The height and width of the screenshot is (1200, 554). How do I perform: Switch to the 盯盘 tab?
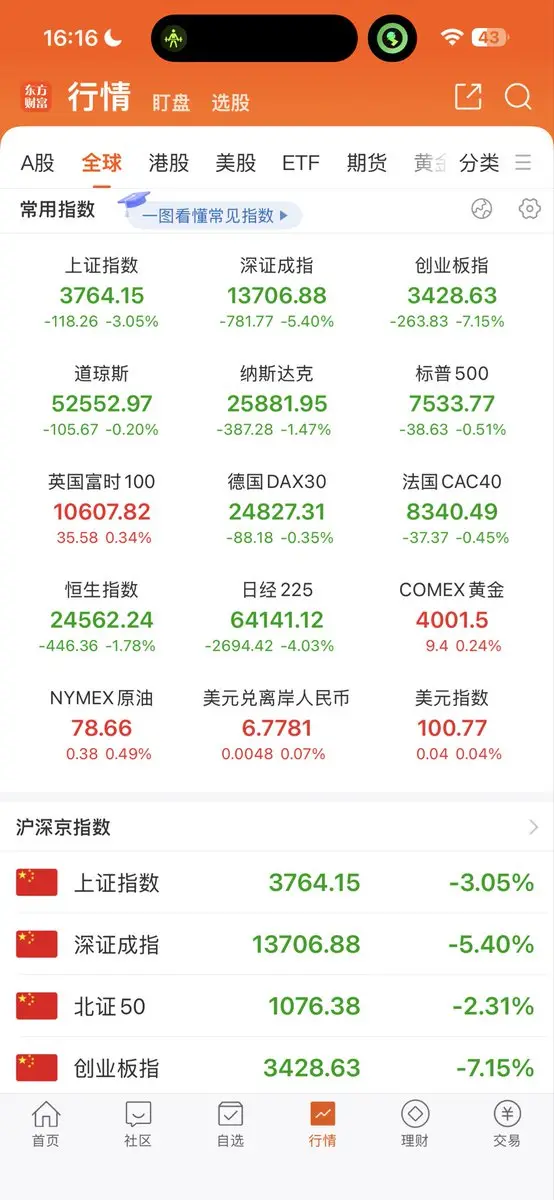click(171, 102)
